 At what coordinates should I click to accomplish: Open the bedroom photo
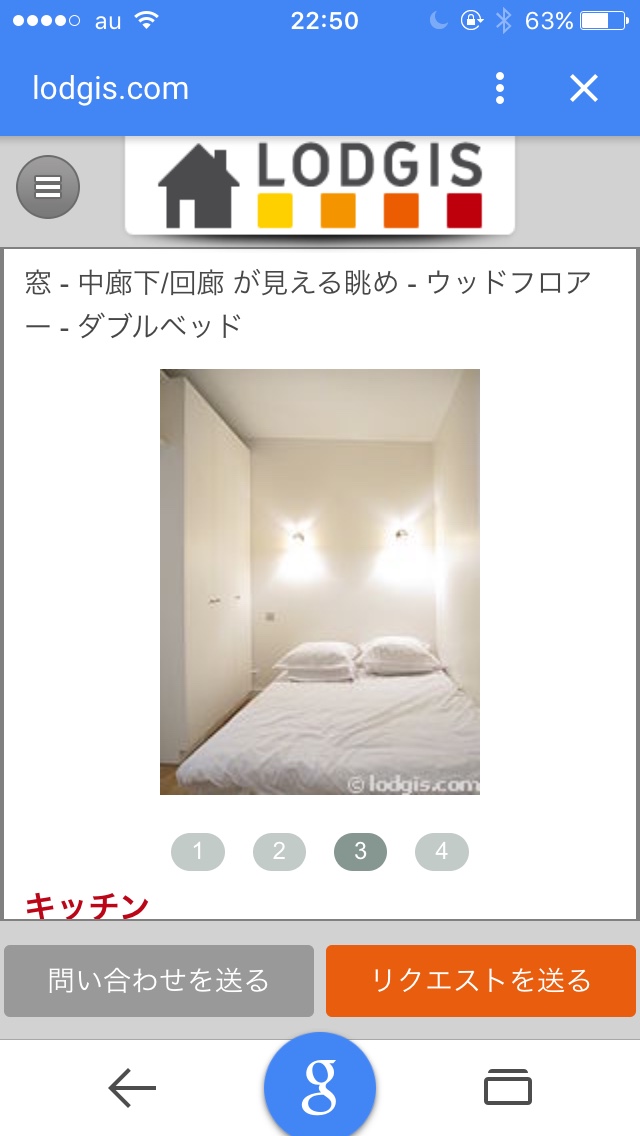320,582
